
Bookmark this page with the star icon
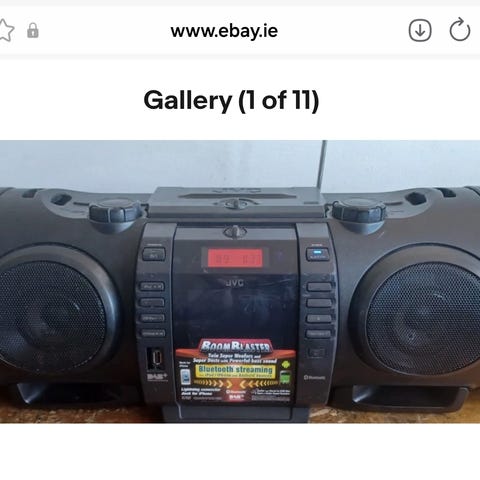coord(6,31)
